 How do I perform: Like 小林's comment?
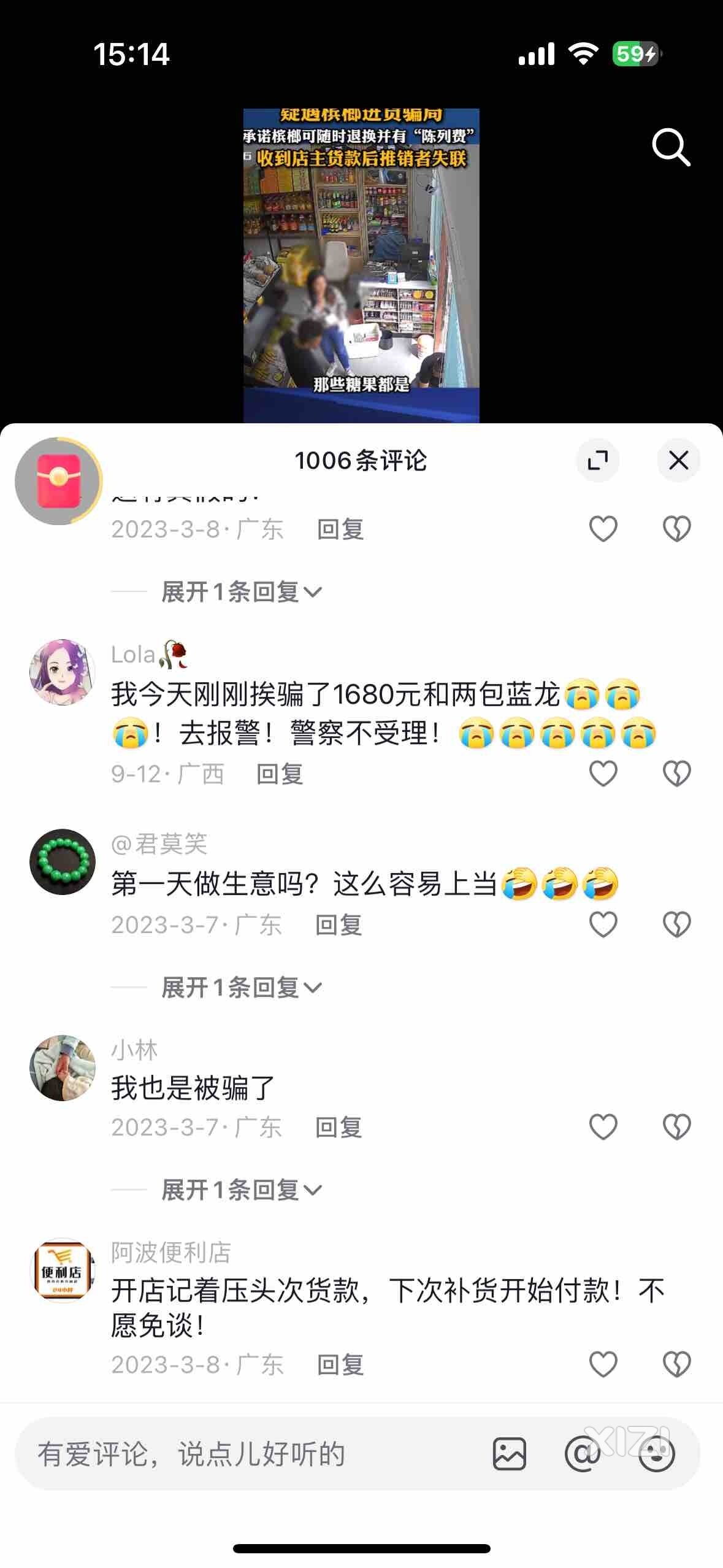point(603,1126)
